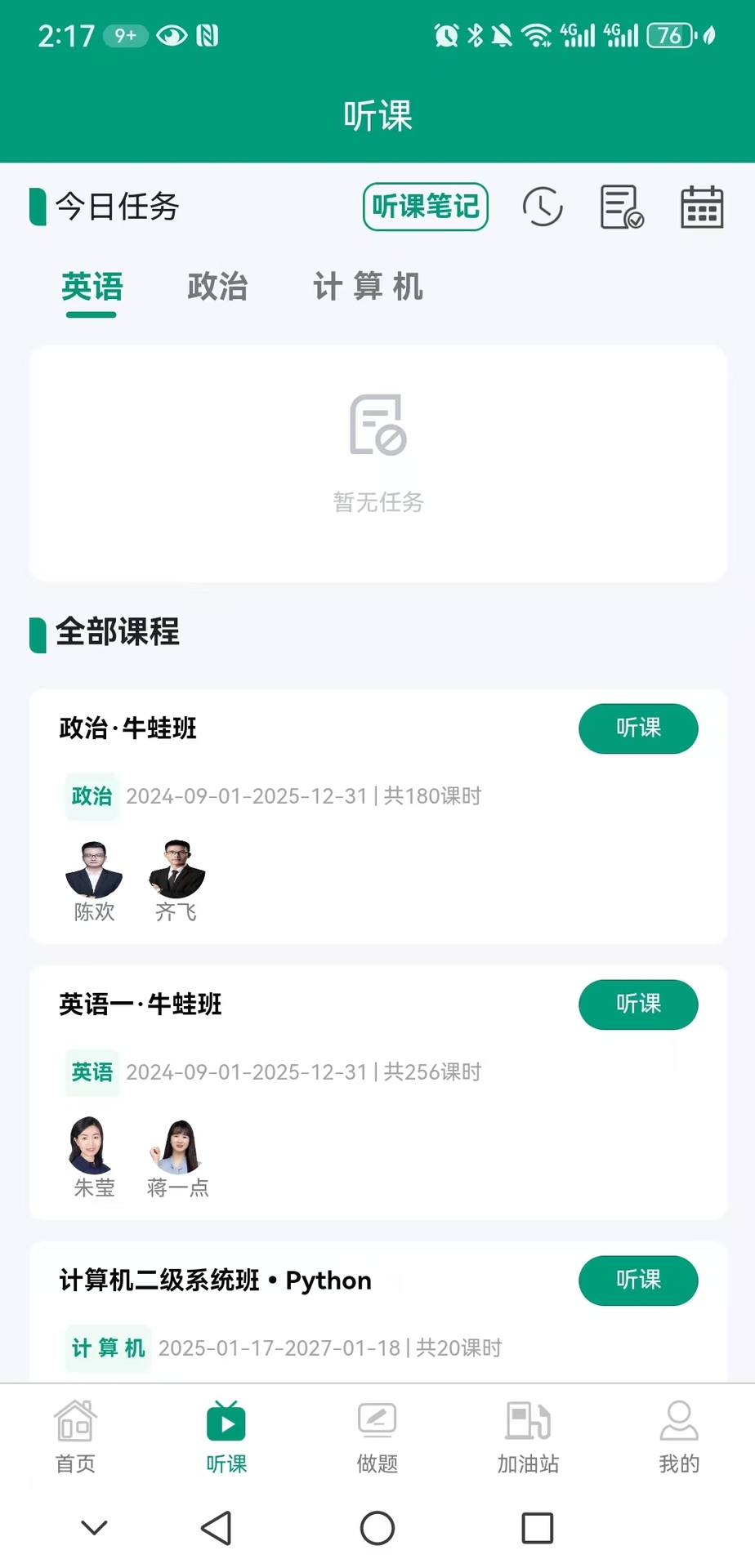Viewport: 755px width, 1568px height.
Task: Select the 英语 tab
Action: click(91, 287)
